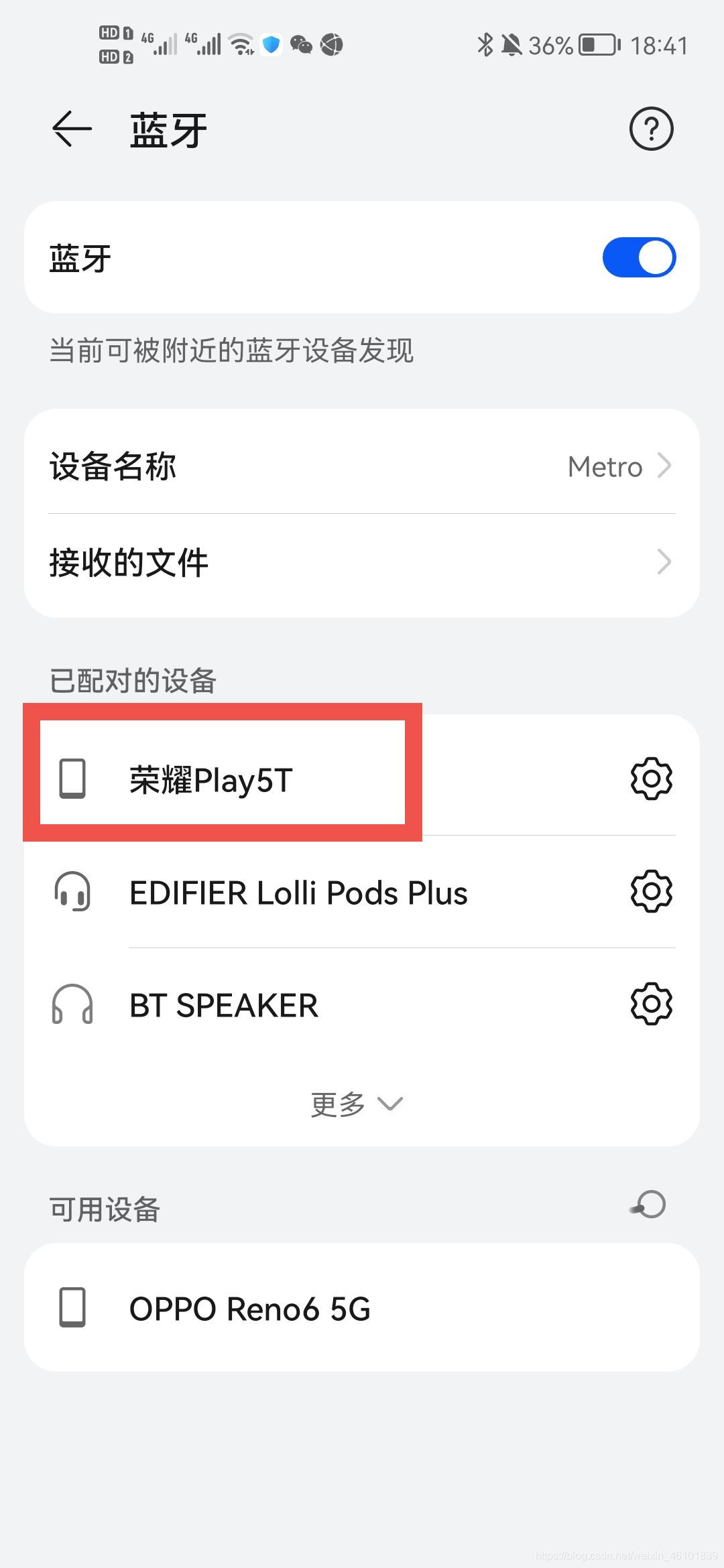Refresh the 可用设备 scan
Screen dimensions: 724x1568
[x=648, y=1204]
